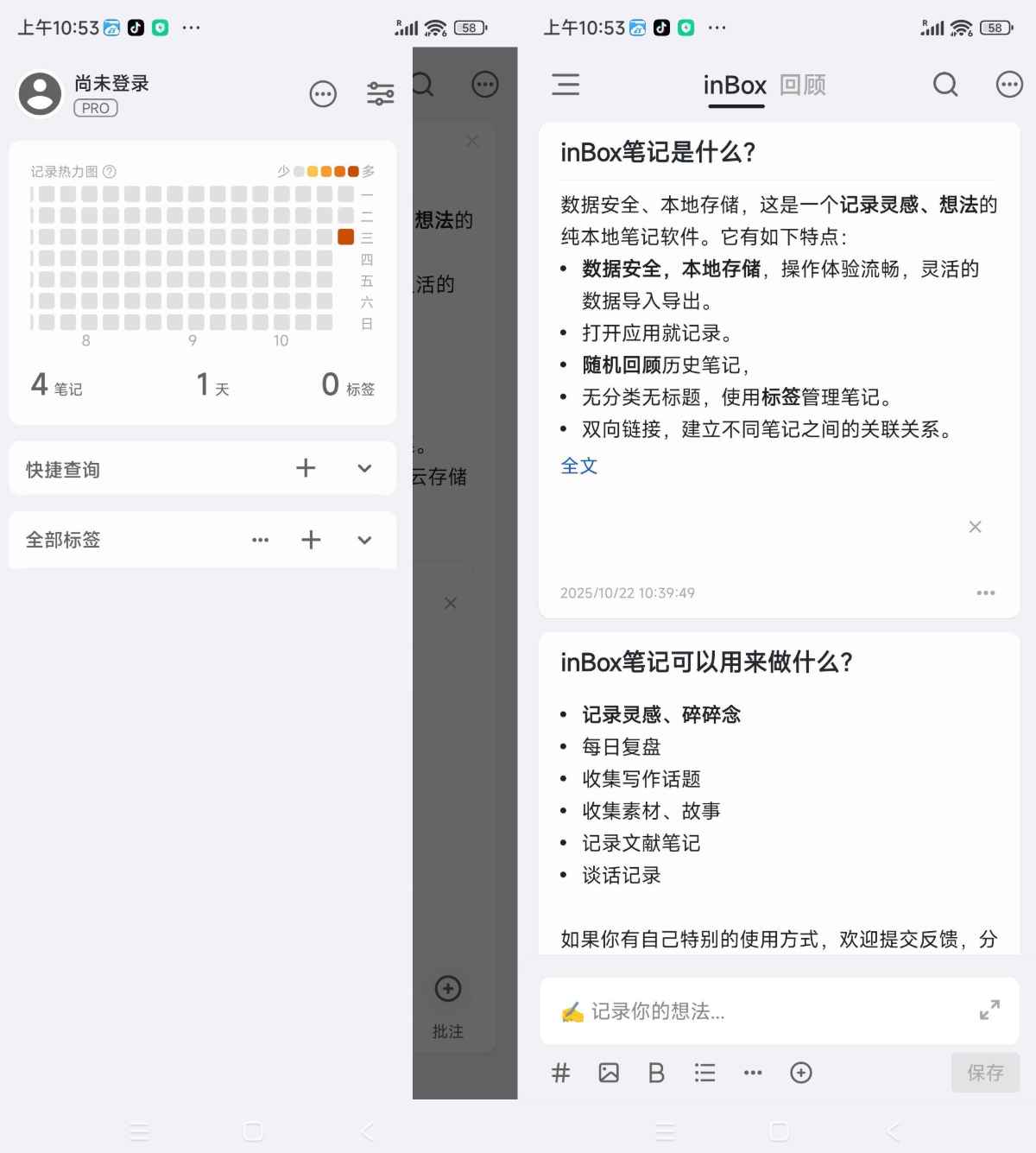Click the plus insert icon in editor toolbar
The height and width of the screenshot is (1153, 1036).
[x=800, y=1073]
